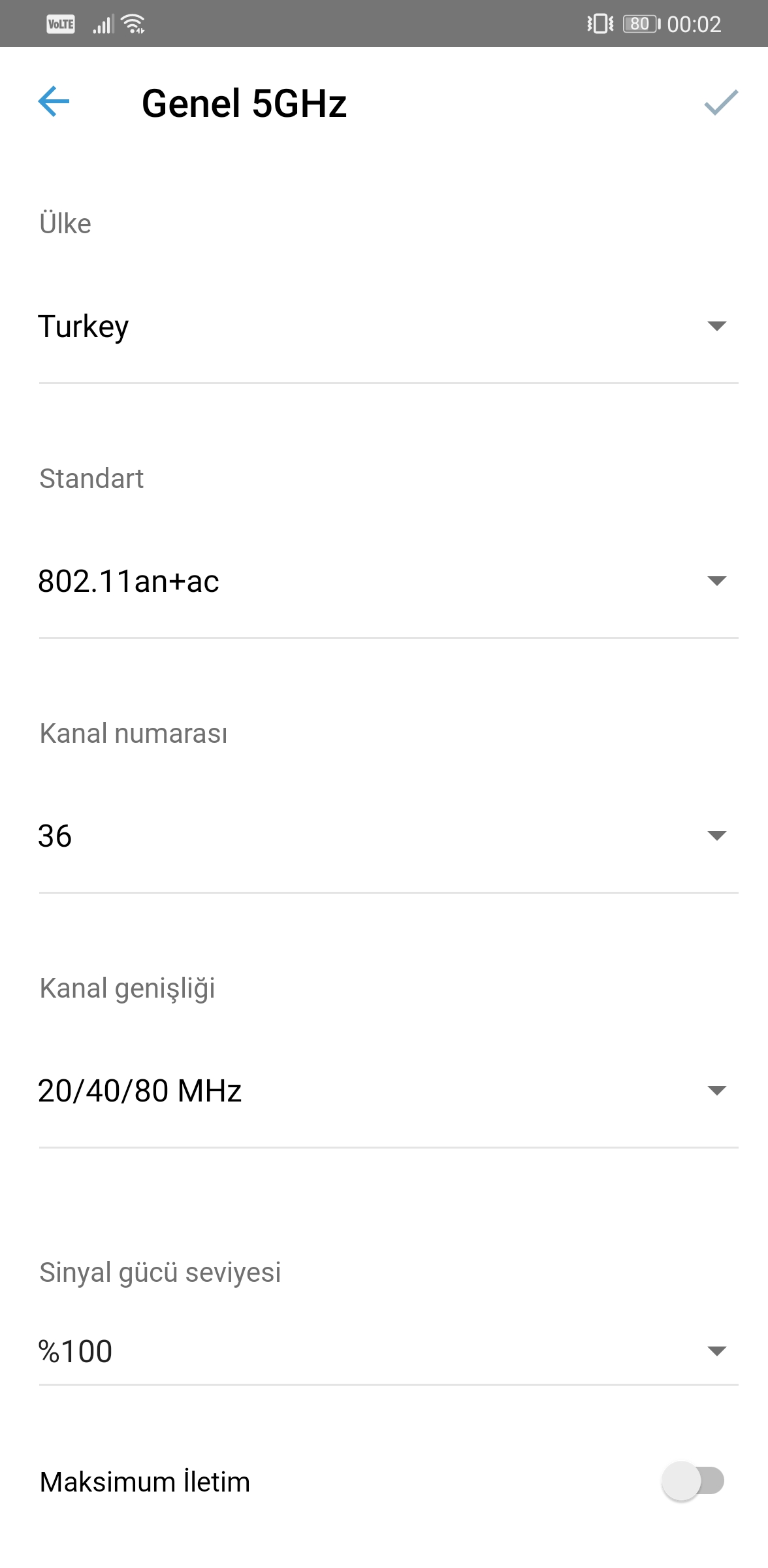768x1568 pixels.
Task: Open Sinyal gücü seviyesi dropdown %100
Action: [389, 1351]
